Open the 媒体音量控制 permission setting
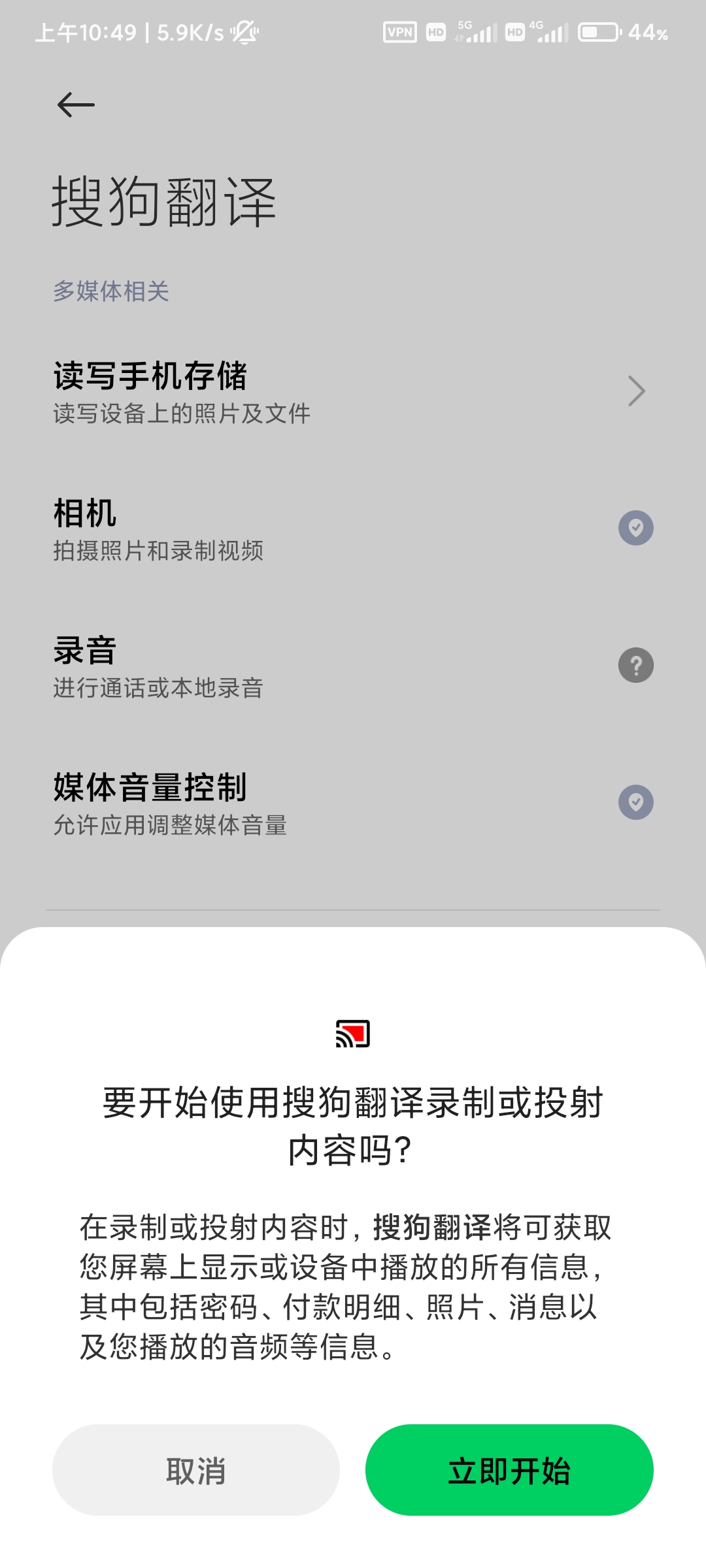The width and height of the screenshot is (706, 1568). point(353,803)
